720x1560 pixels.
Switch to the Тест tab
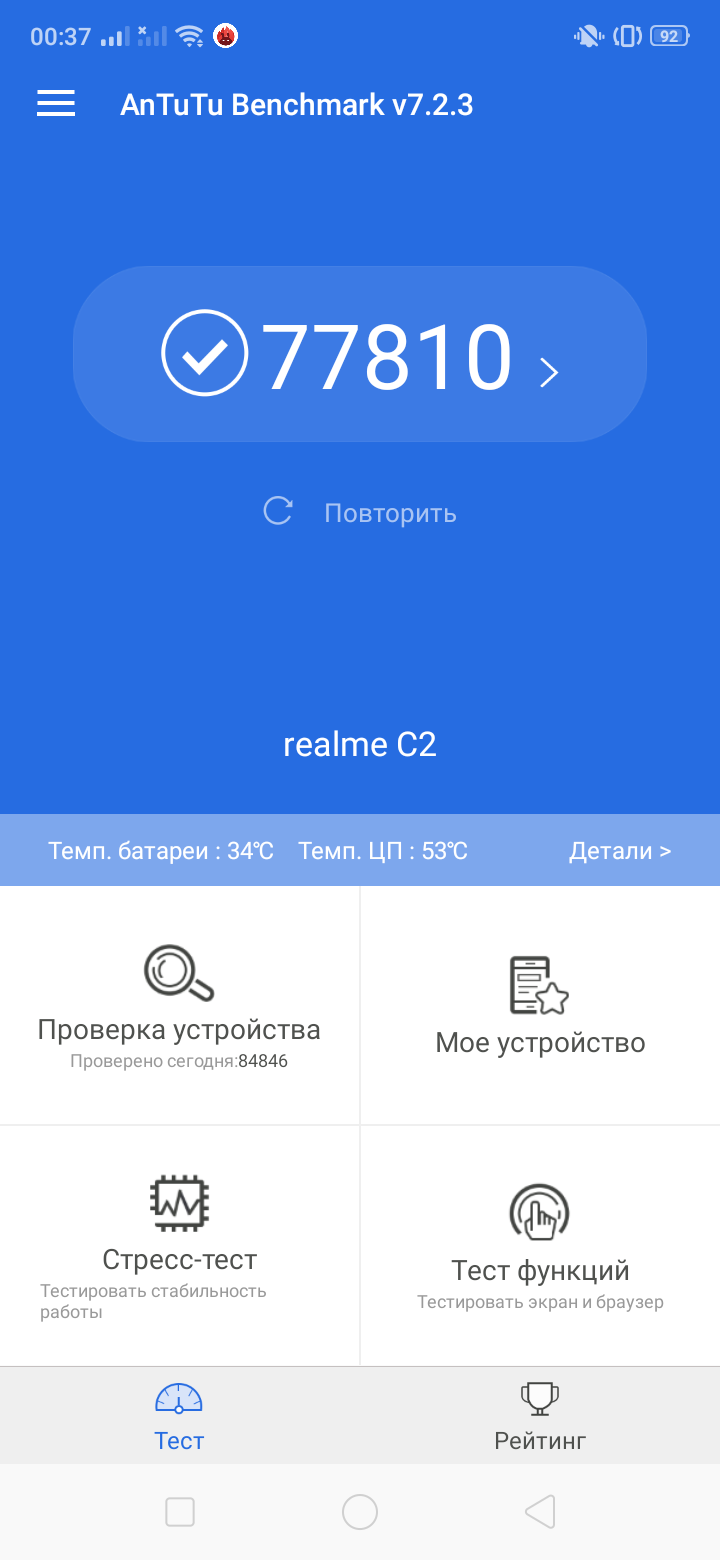(x=179, y=1416)
